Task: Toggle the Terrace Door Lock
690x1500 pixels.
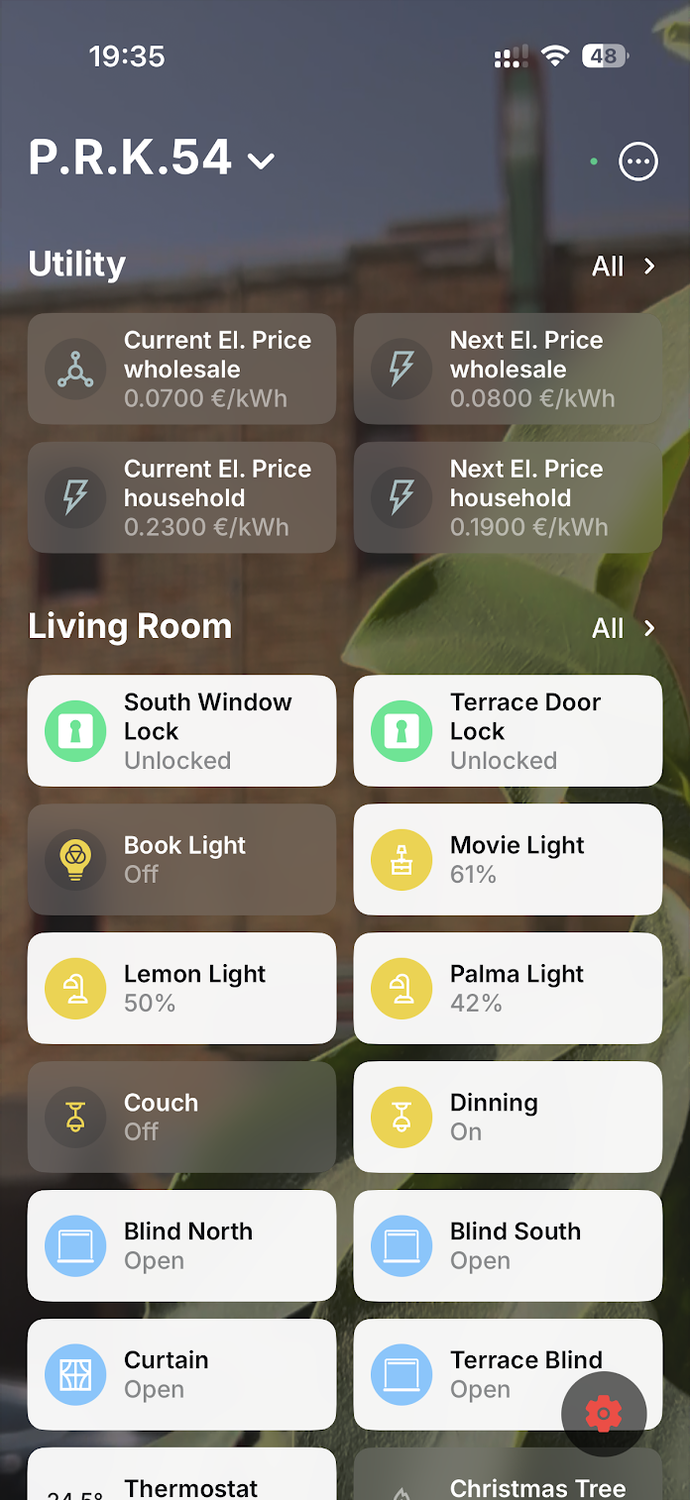Action: pos(402,731)
